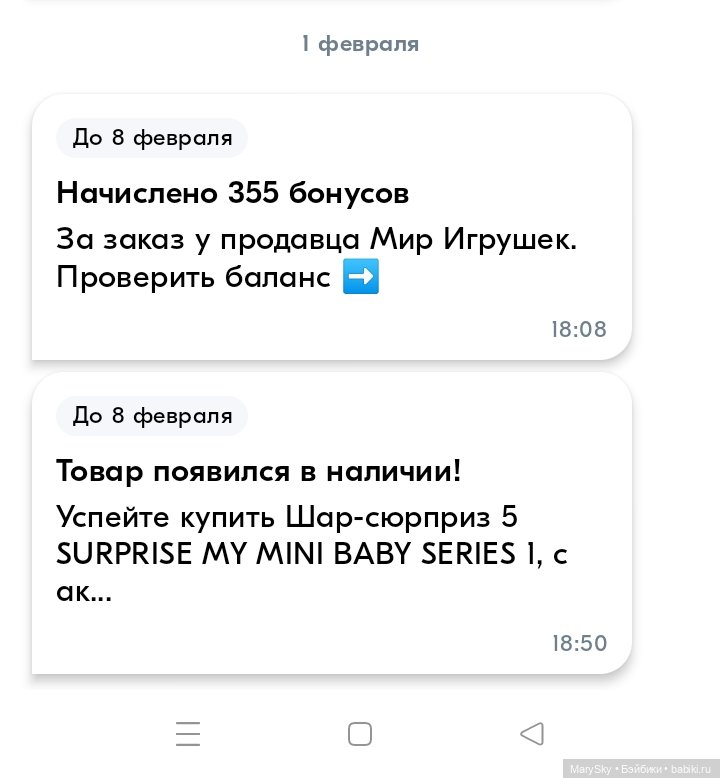Image resolution: width=720 pixels, height=778 pixels.
Task: Go to the home screen
Action: pos(360,734)
